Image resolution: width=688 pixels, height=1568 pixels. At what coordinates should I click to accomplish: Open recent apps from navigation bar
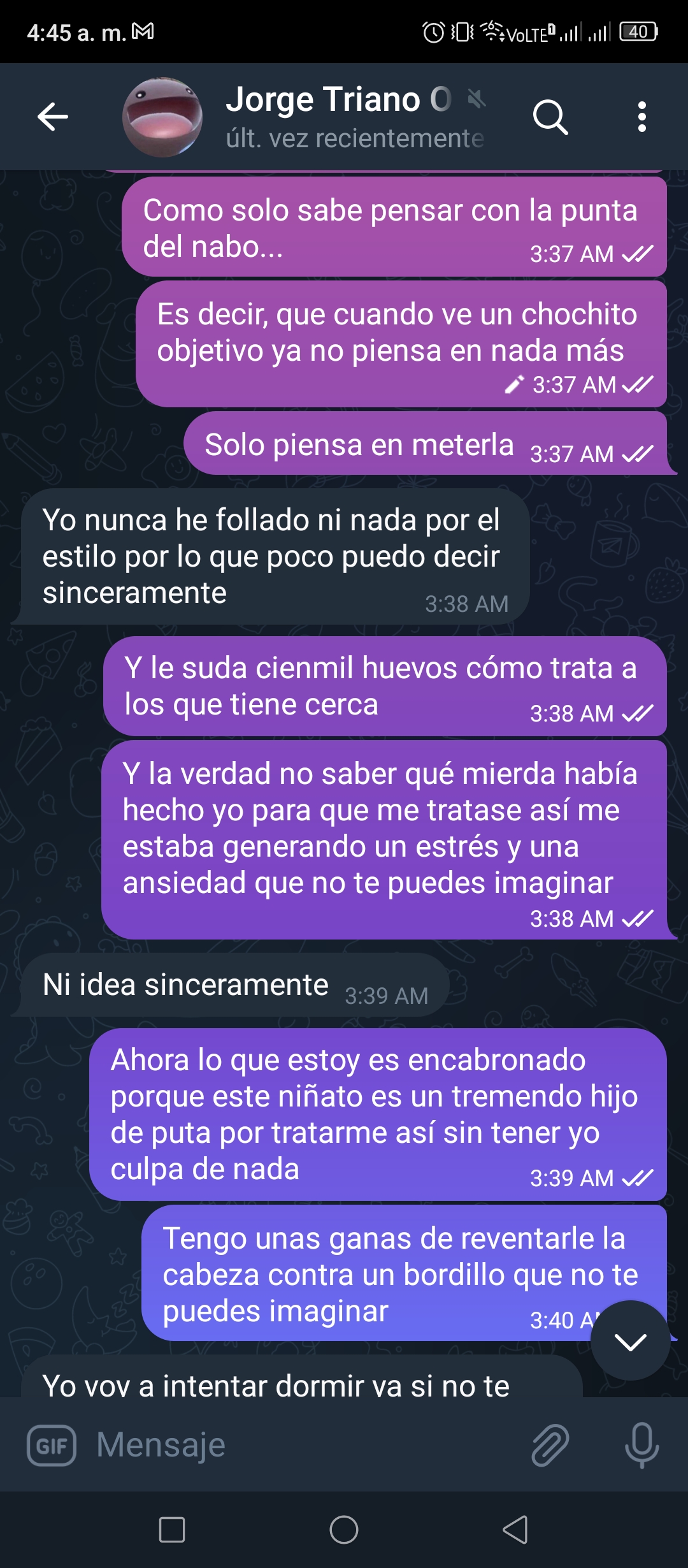(x=172, y=1530)
